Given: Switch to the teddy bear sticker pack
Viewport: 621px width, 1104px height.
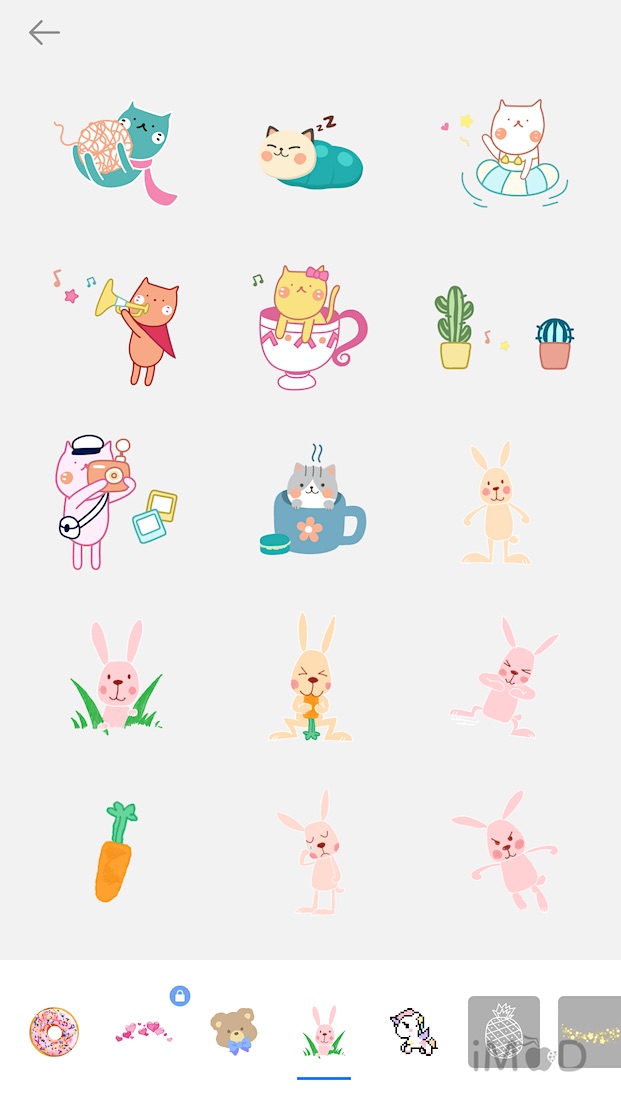Looking at the screenshot, I should click(233, 1031).
